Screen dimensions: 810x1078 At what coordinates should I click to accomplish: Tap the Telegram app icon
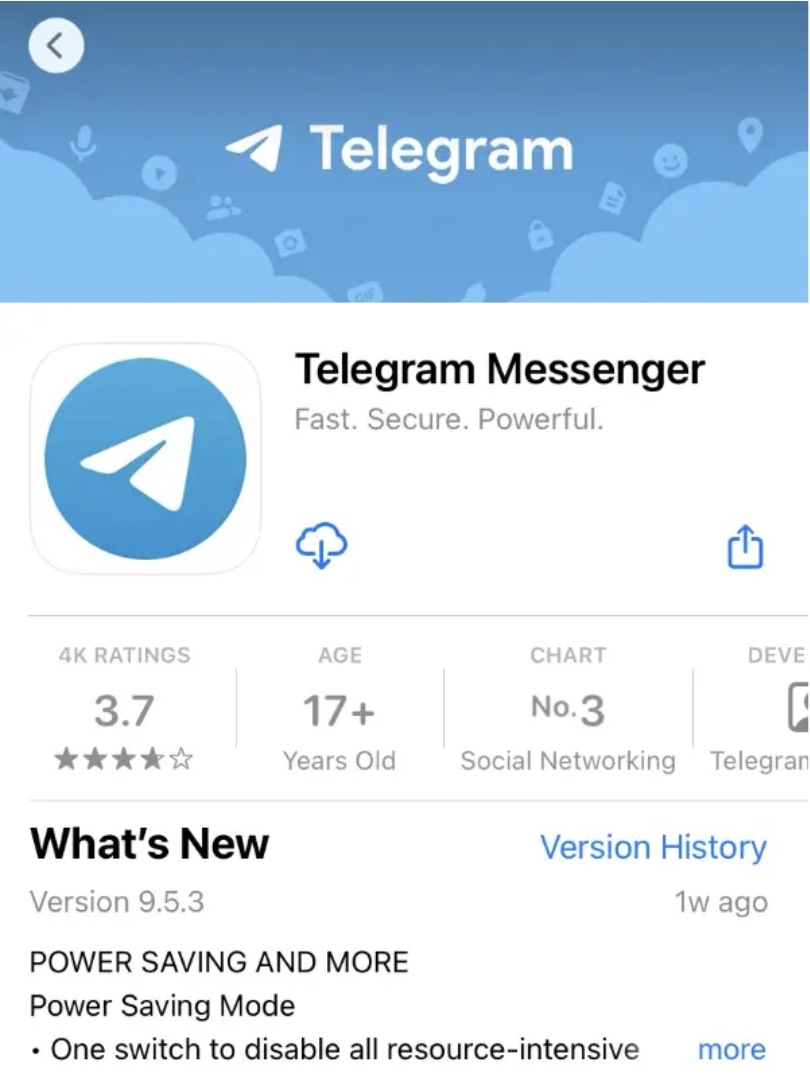click(x=146, y=458)
